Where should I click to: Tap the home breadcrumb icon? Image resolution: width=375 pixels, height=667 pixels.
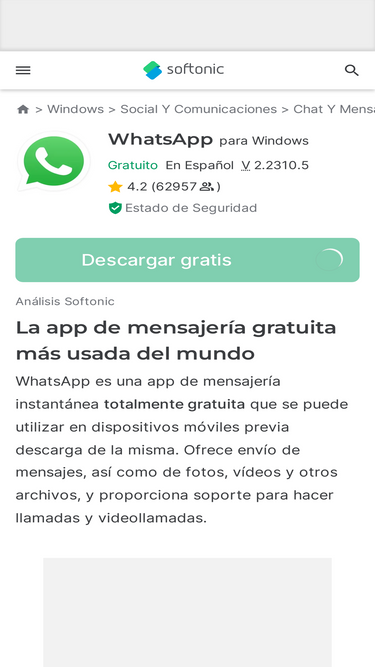point(23,109)
